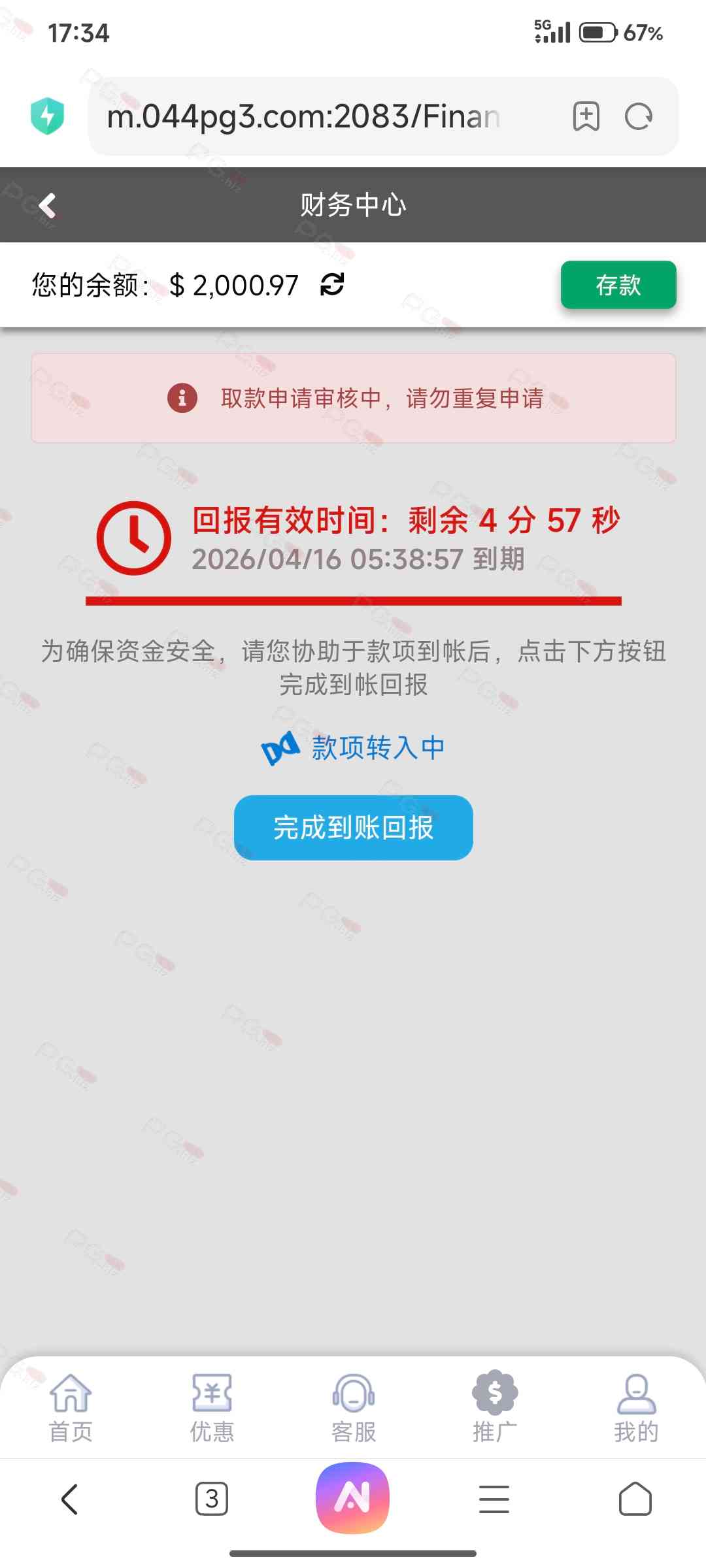This screenshot has width=706, height=1568.
Task: Switch to the 首页 tab
Action: tap(71, 1408)
